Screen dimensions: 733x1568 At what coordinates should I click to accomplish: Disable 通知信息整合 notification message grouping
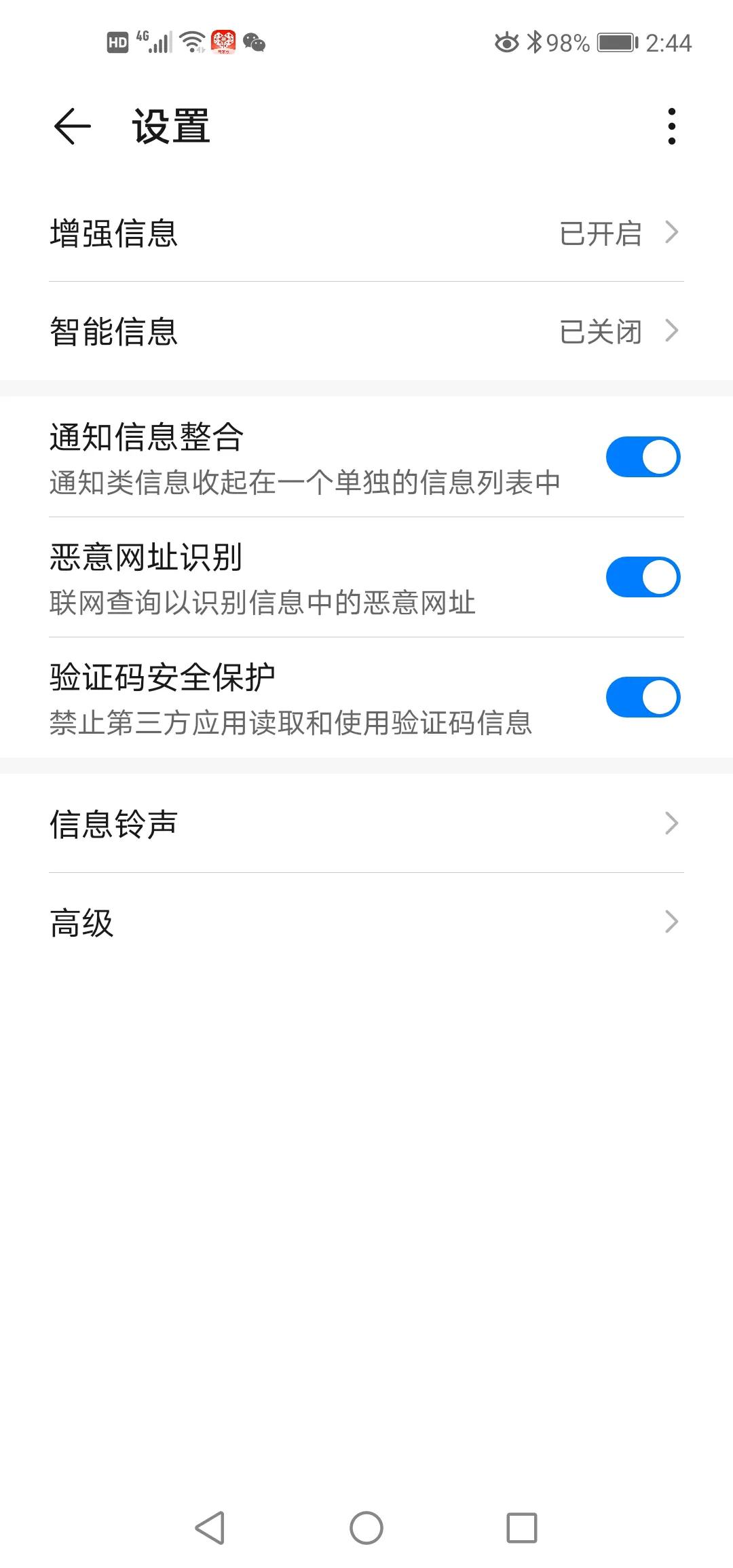click(x=642, y=456)
